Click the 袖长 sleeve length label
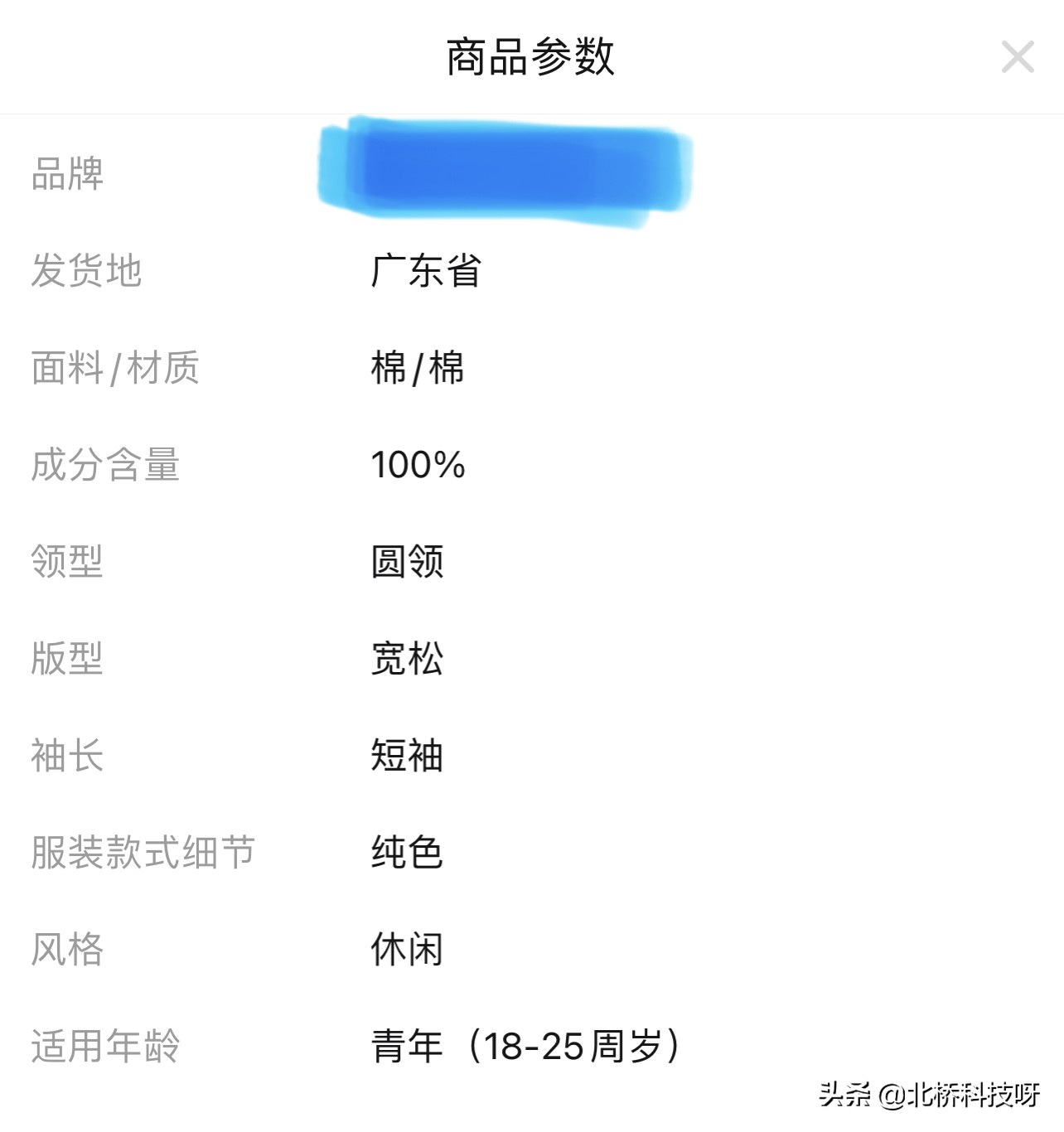The image size is (1064, 1132). click(x=66, y=754)
